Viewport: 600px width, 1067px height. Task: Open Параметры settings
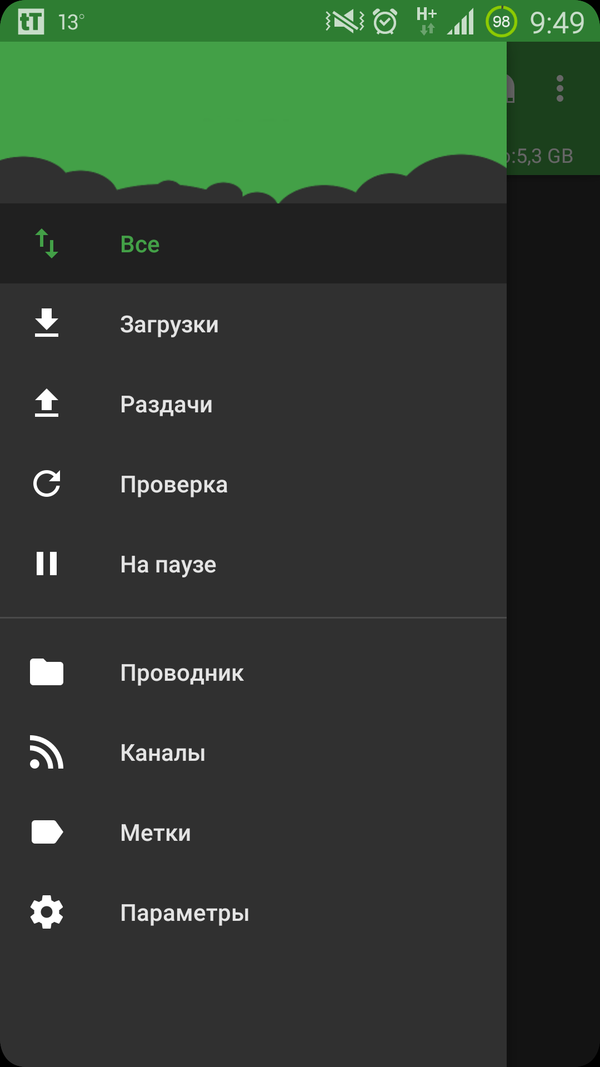click(253, 913)
